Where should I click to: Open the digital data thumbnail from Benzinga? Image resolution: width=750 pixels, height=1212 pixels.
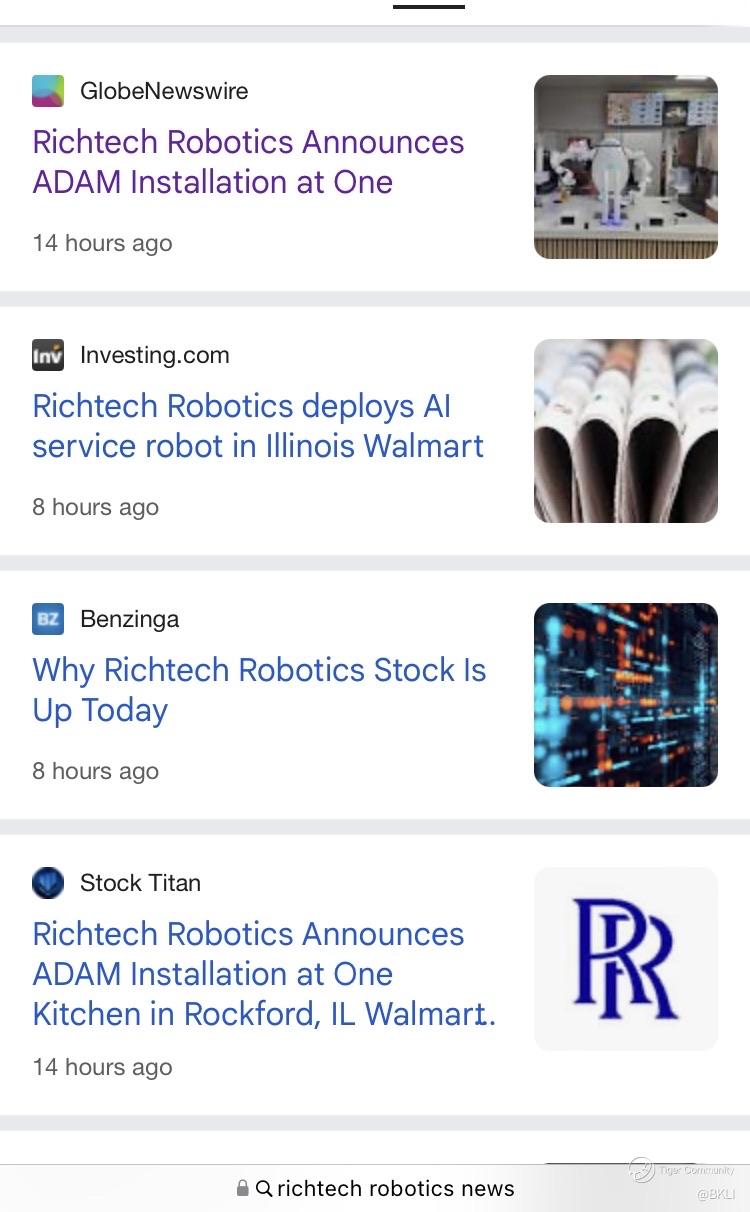(x=626, y=695)
